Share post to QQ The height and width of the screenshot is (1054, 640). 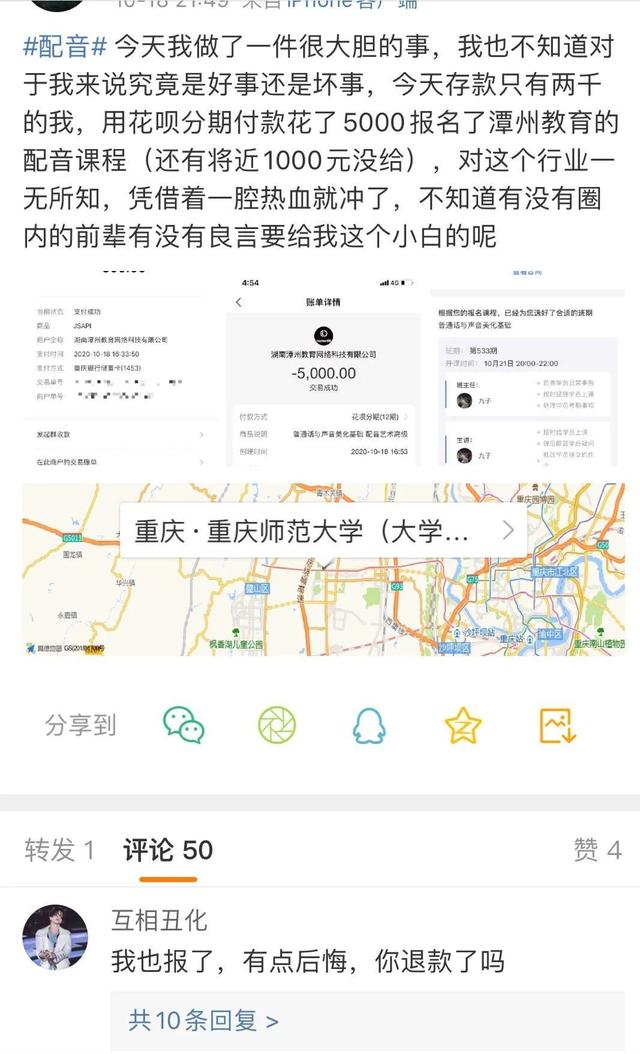pyautogui.click(x=369, y=726)
